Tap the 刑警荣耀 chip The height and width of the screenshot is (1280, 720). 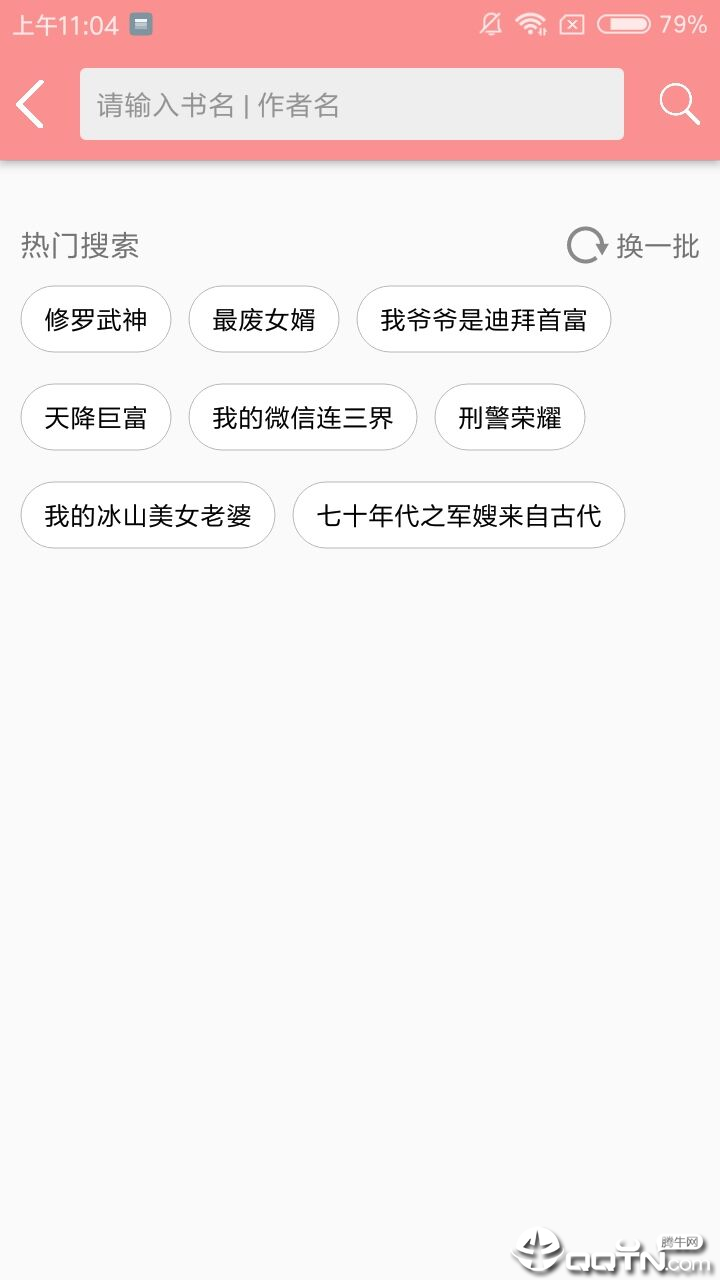point(510,418)
